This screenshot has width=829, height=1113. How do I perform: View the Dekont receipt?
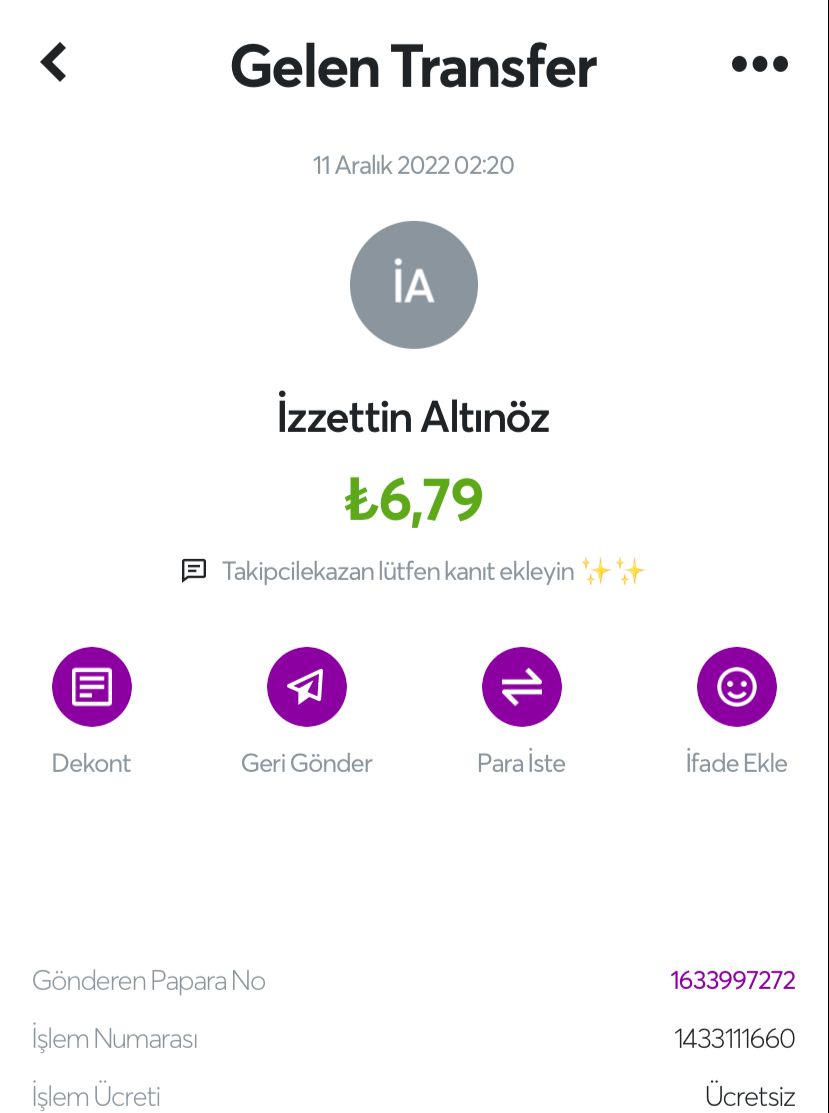tap(92, 687)
